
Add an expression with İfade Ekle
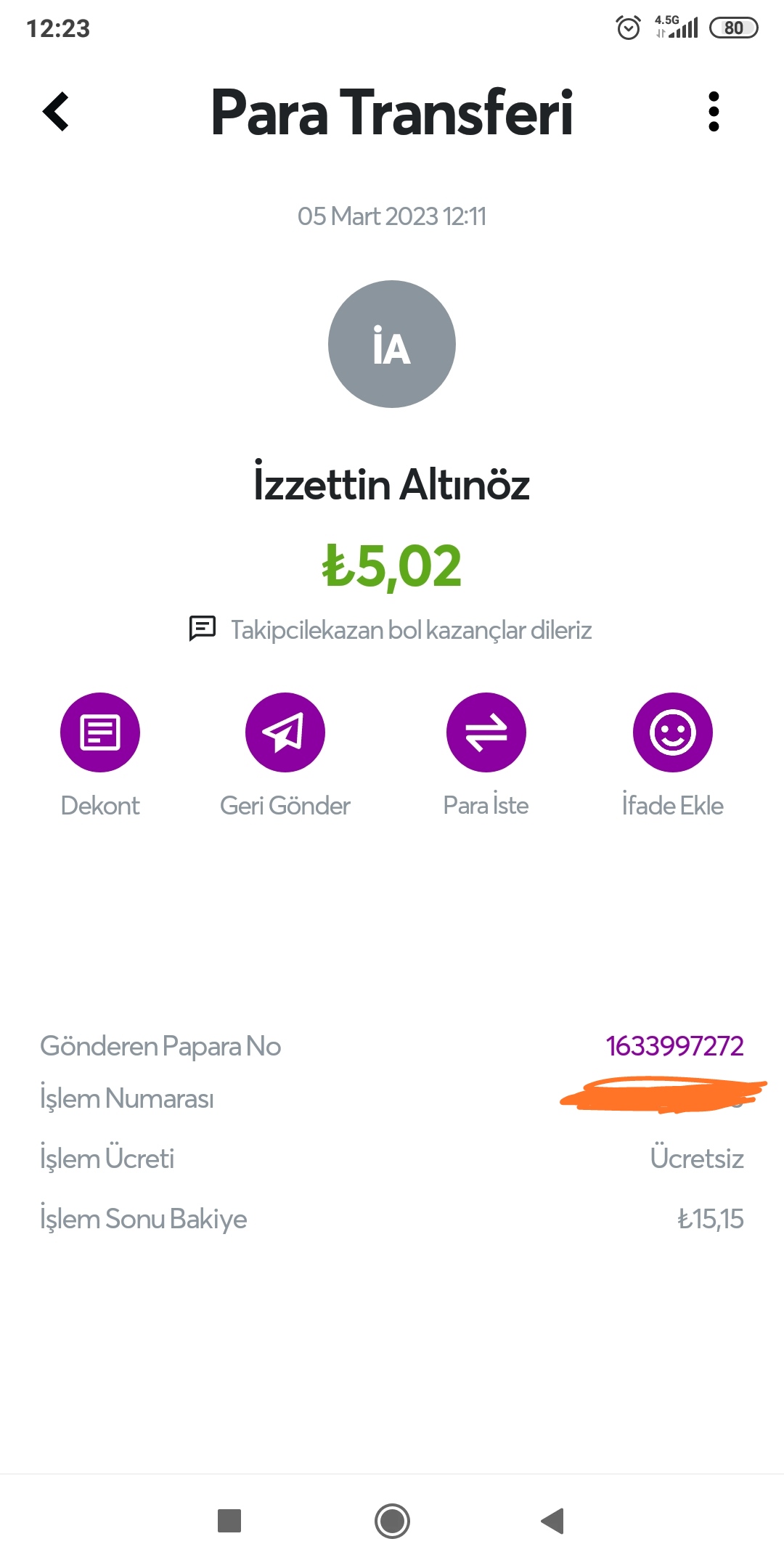click(672, 732)
